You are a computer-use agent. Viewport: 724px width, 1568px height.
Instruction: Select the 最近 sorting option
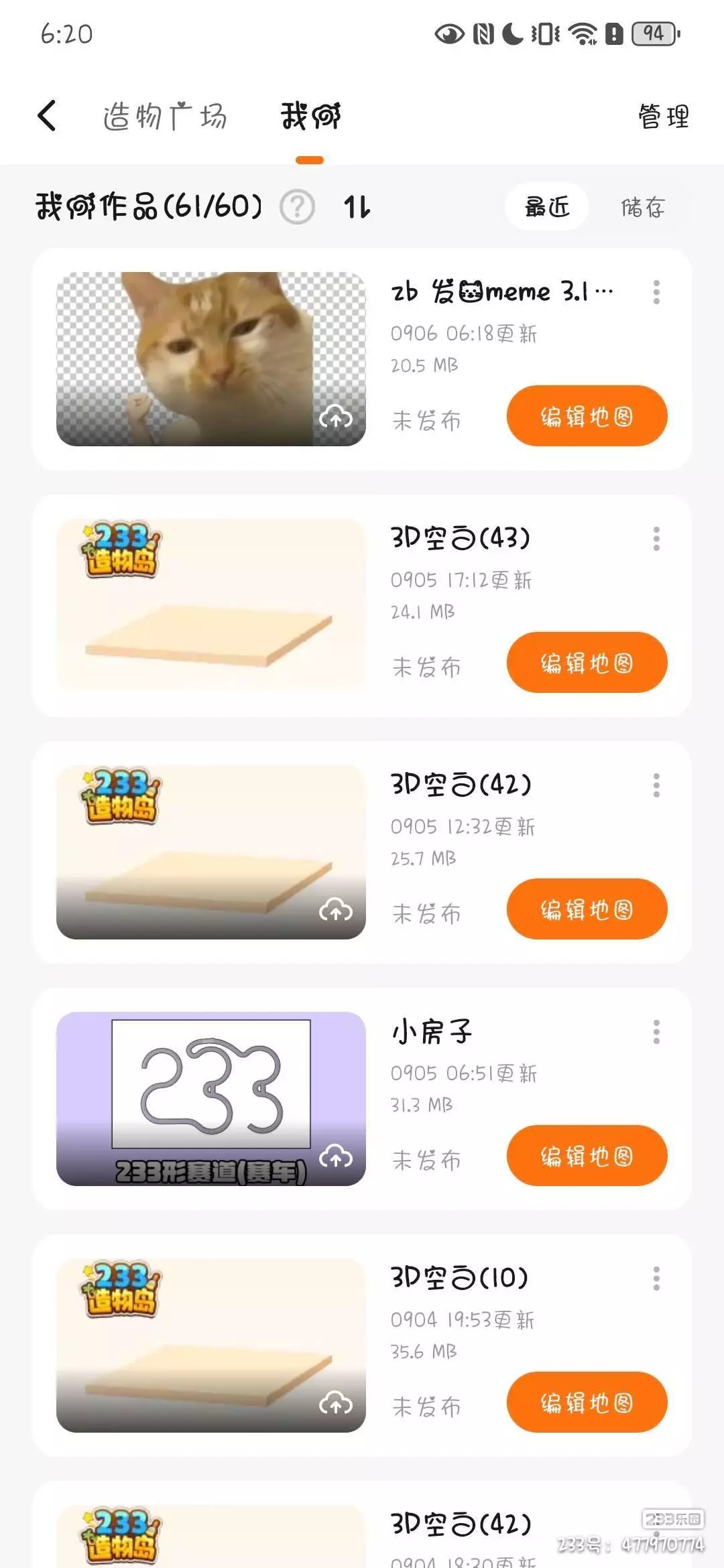pyautogui.click(x=547, y=207)
